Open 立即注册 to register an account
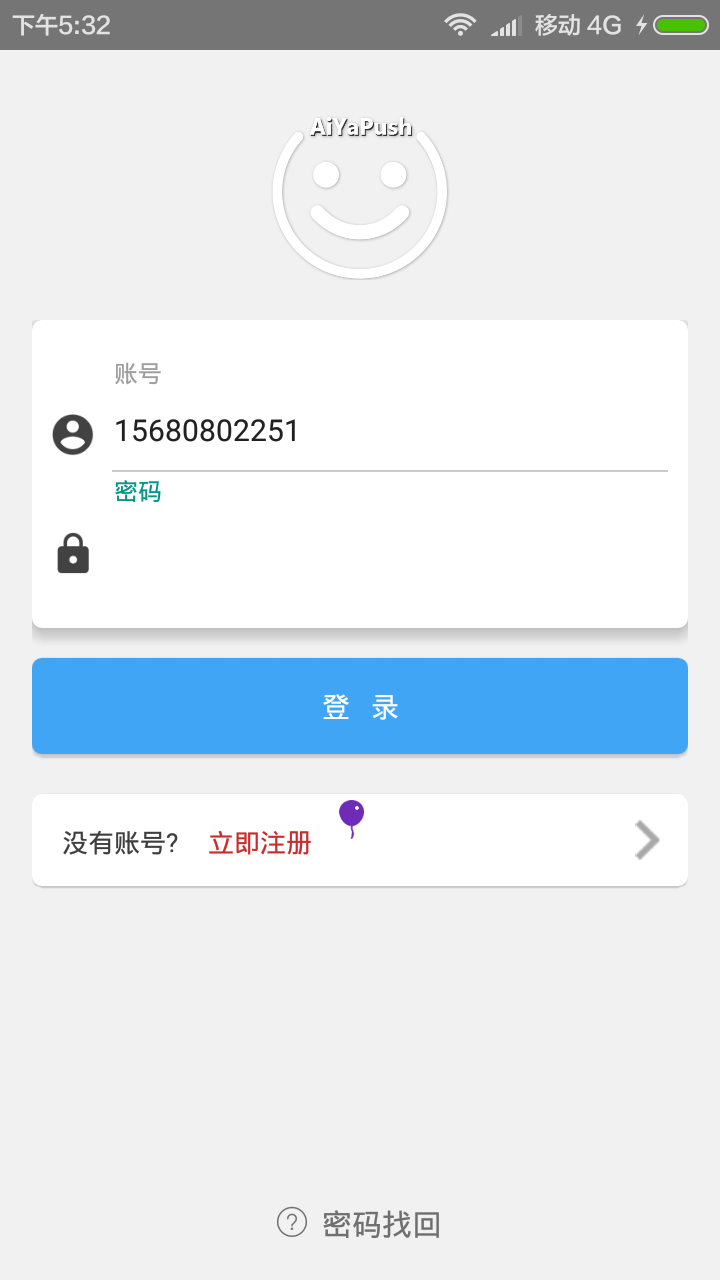 point(260,843)
